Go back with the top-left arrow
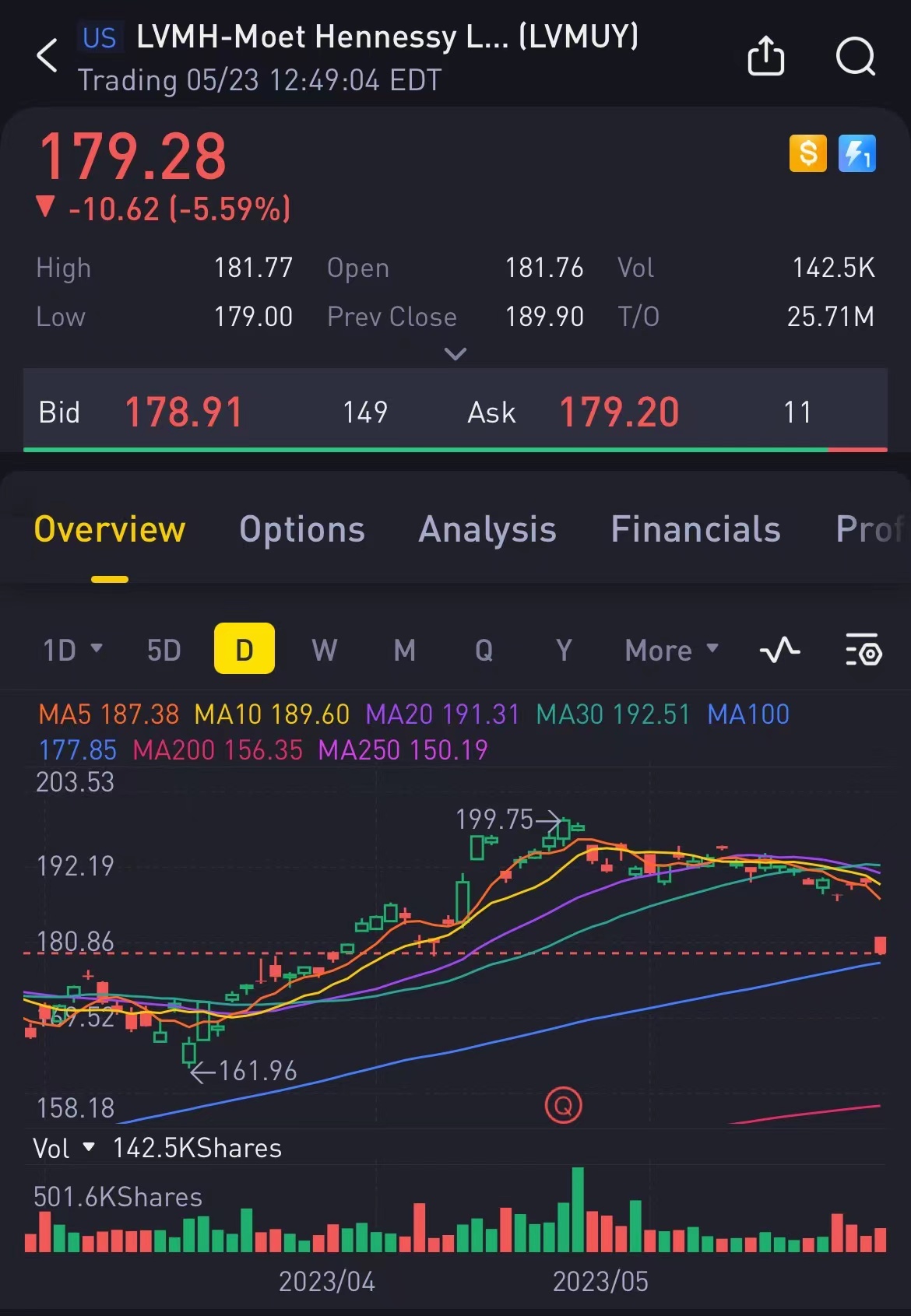This screenshot has height=1316, width=911. pyautogui.click(x=47, y=56)
